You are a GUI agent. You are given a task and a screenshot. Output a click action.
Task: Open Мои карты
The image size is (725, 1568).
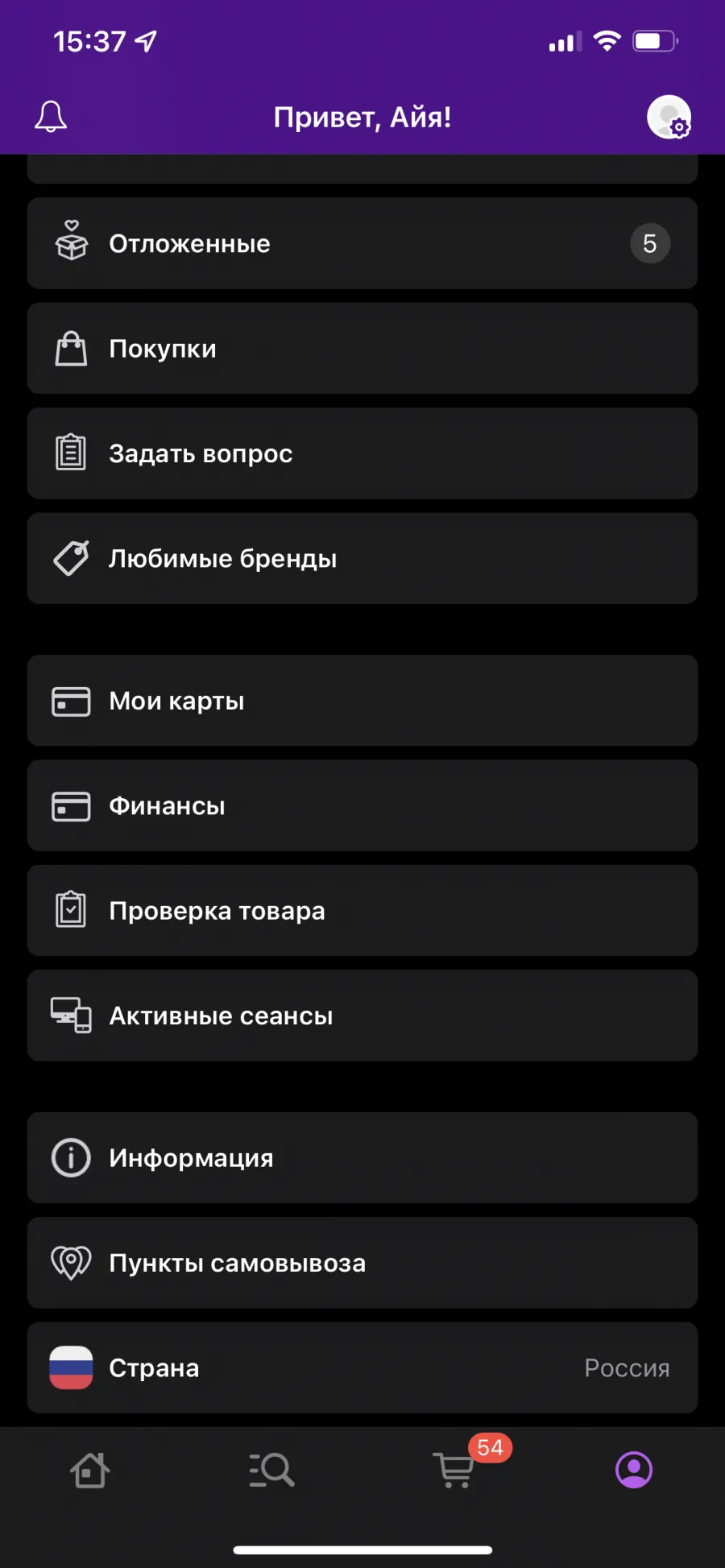click(x=362, y=701)
